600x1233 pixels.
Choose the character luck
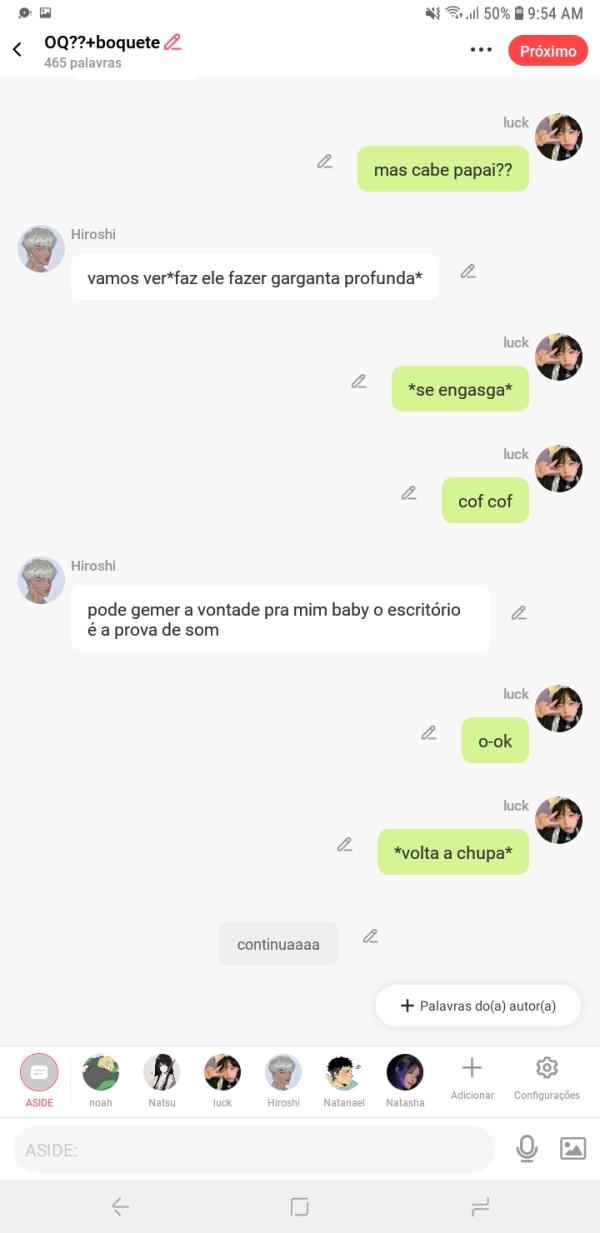(222, 1074)
